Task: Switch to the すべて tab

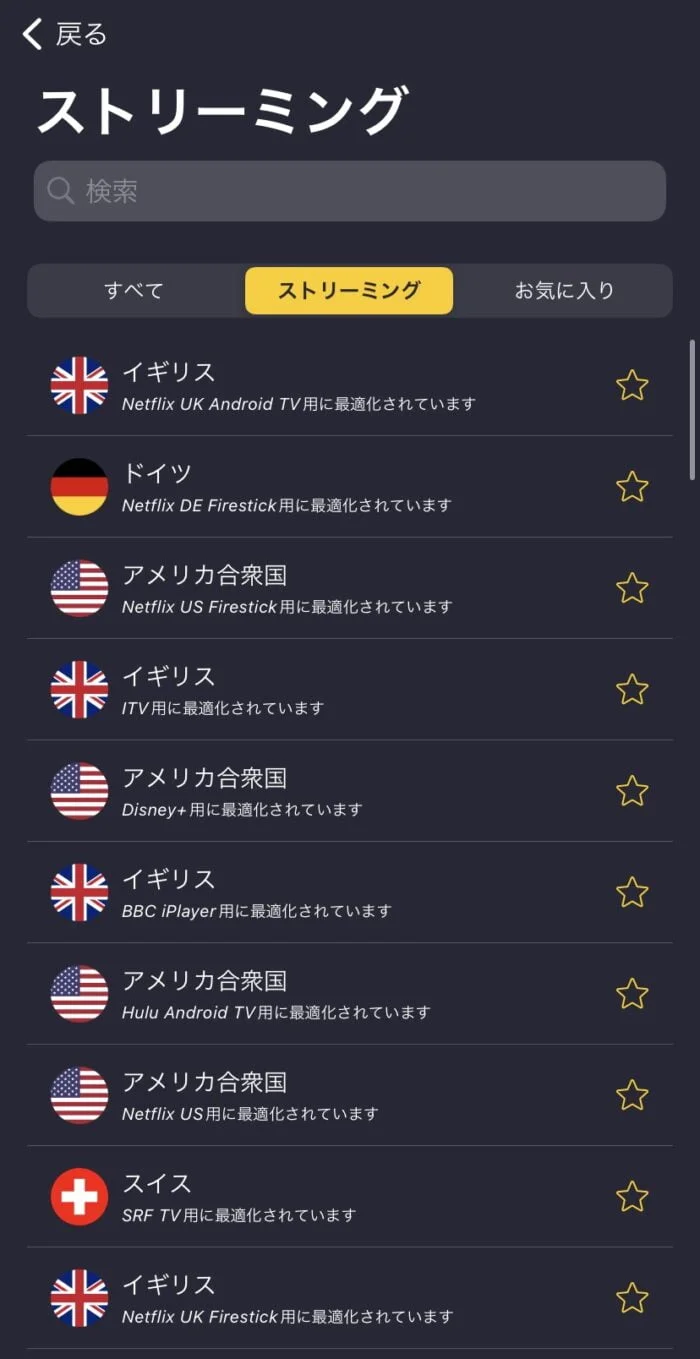Action: [134, 291]
